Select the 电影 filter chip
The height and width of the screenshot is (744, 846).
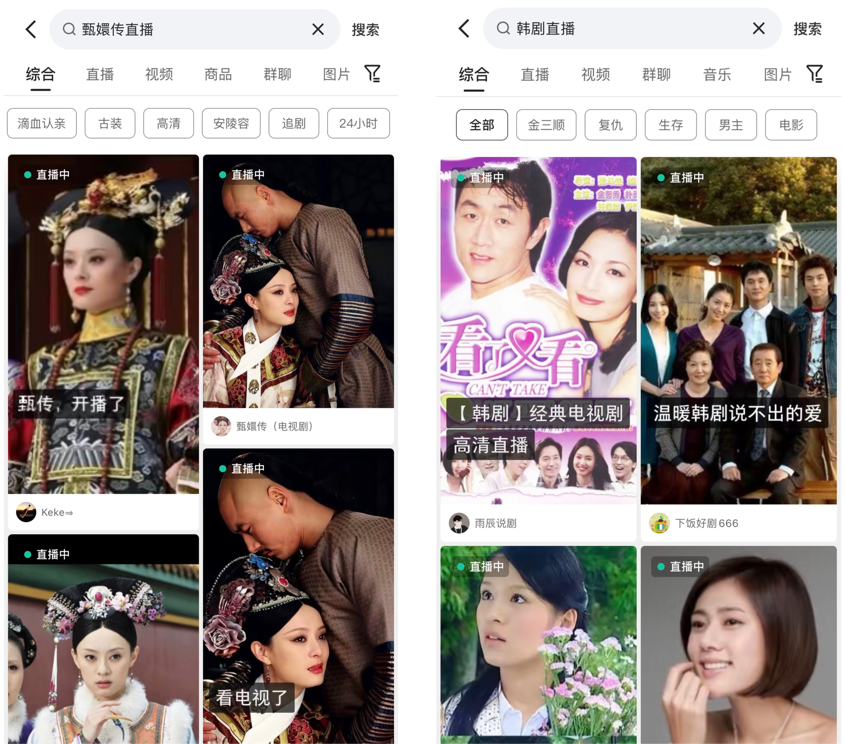[x=791, y=125]
